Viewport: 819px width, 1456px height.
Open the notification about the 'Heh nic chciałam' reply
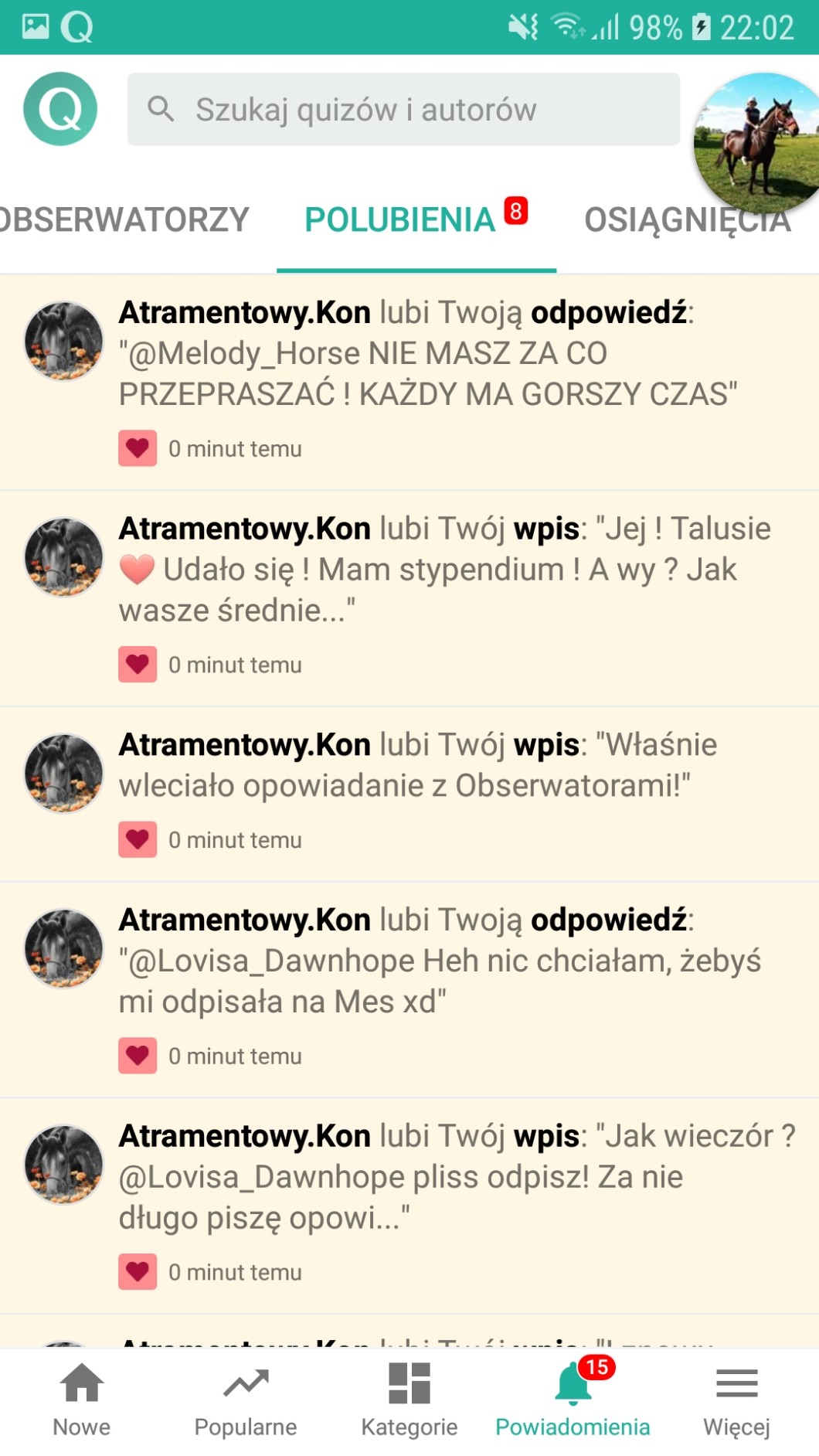coord(409,990)
